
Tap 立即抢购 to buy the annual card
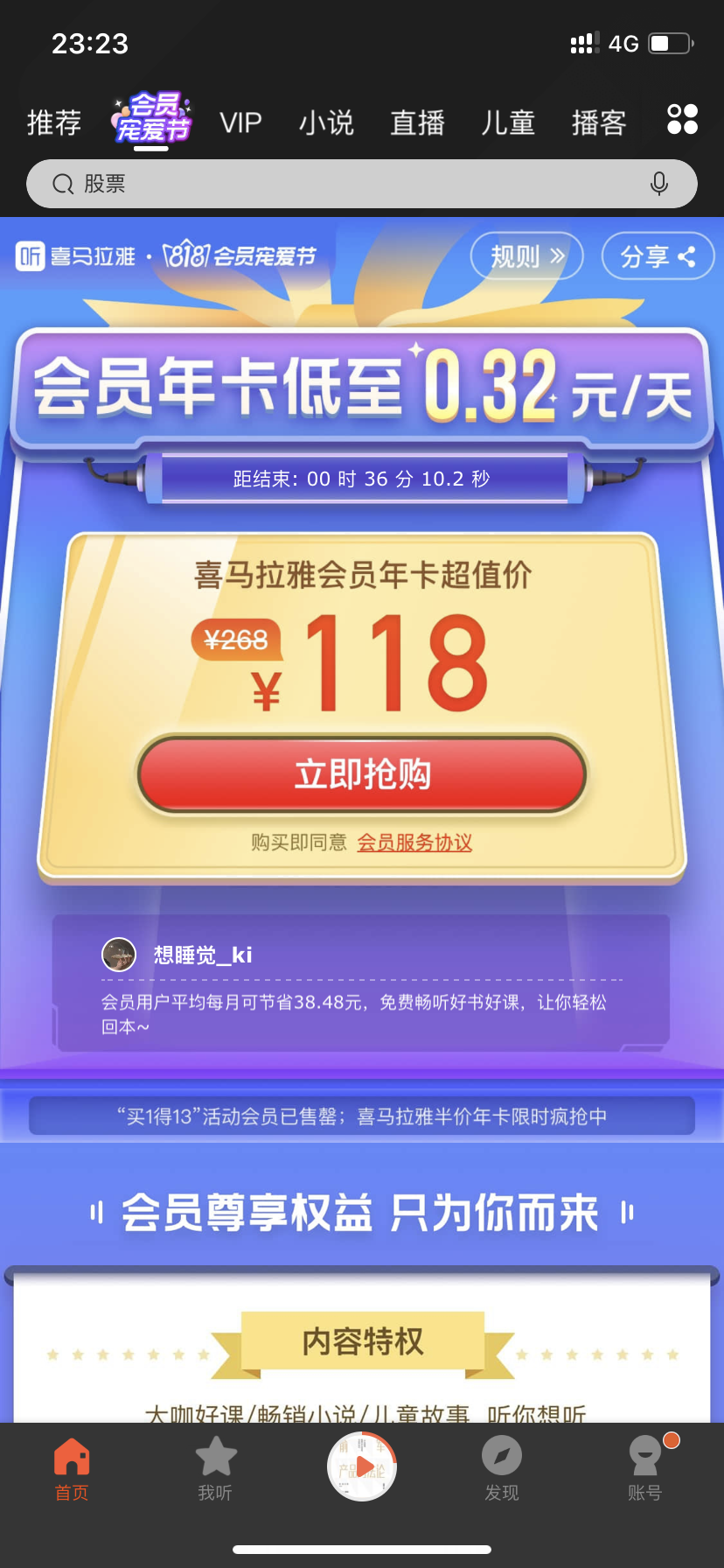click(362, 774)
